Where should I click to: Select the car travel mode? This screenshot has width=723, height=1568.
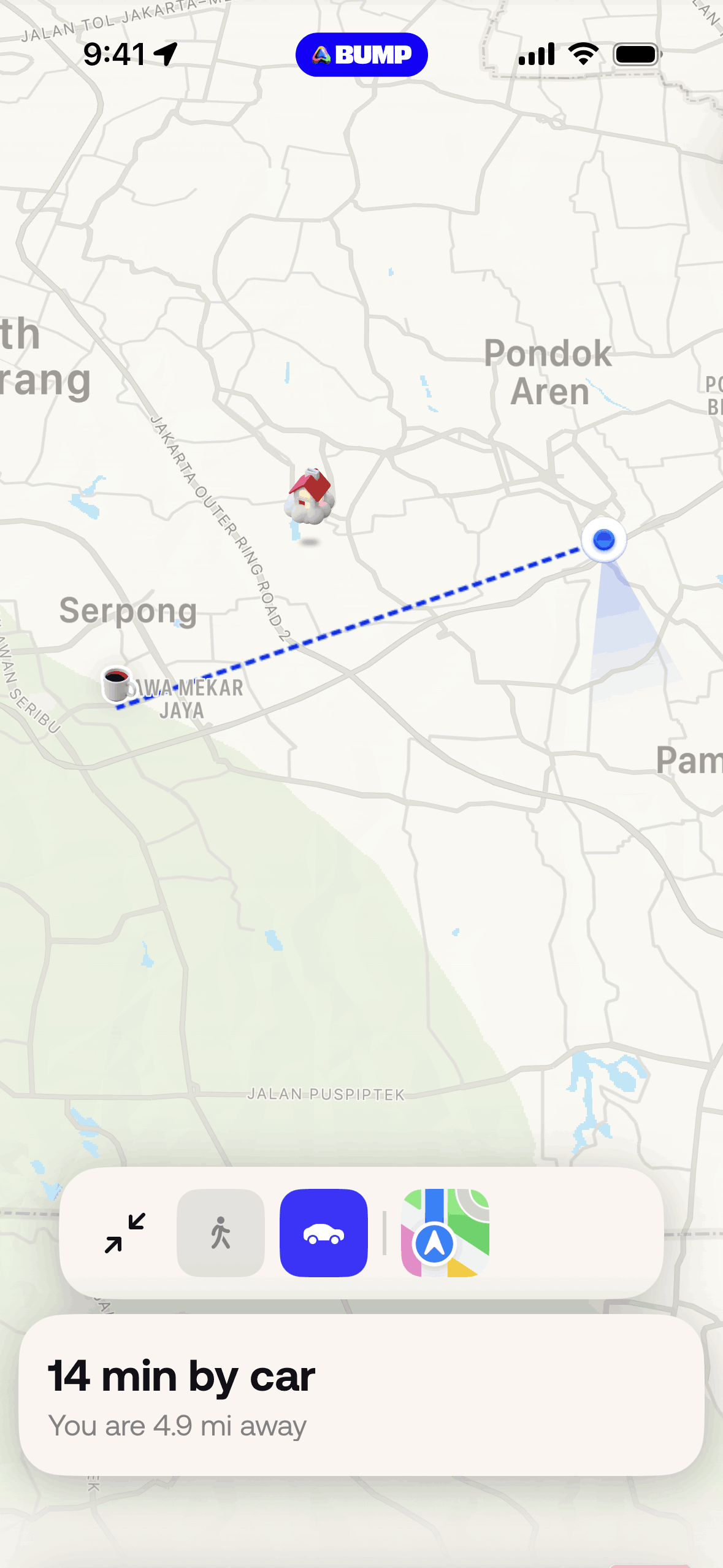point(324,1232)
